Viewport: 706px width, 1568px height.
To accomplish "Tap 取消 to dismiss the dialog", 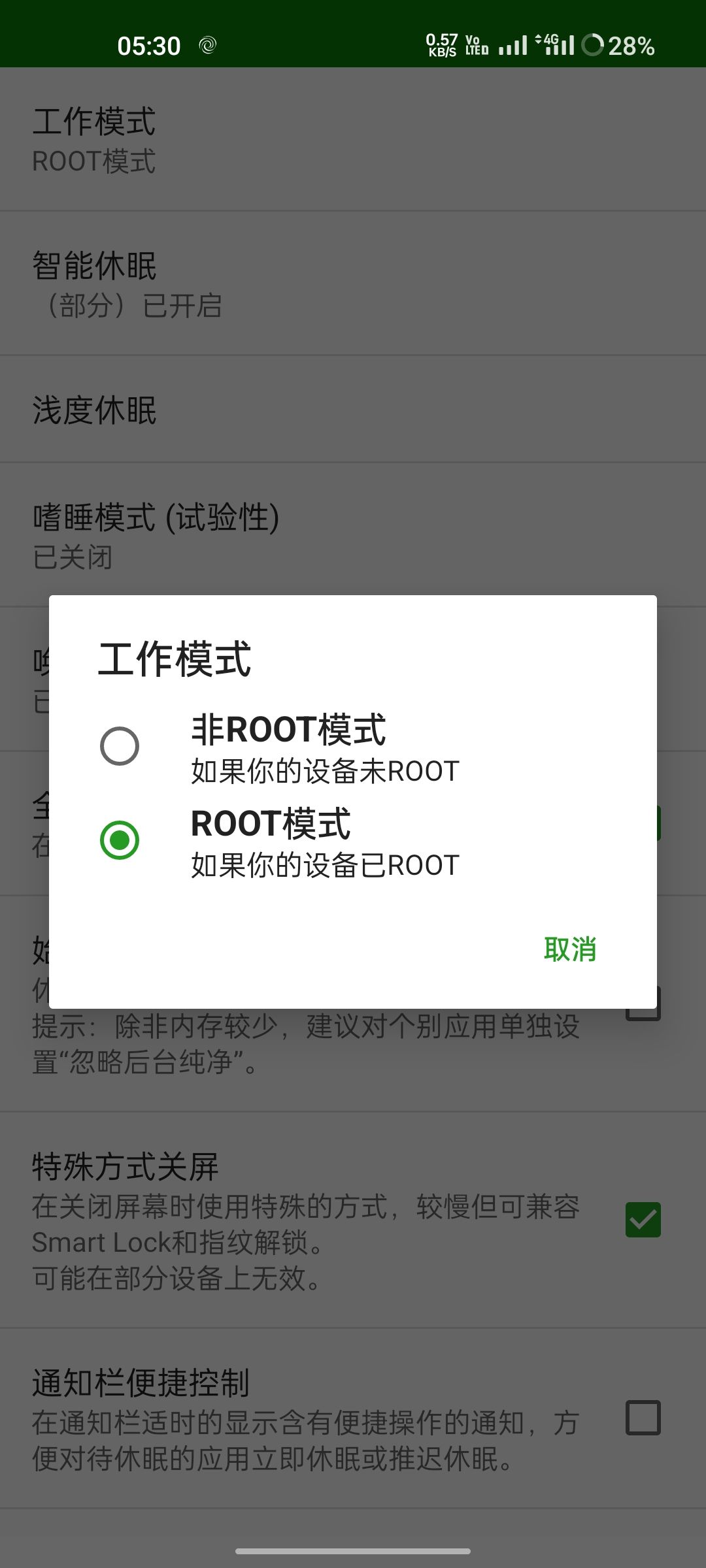I will pos(570,949).
